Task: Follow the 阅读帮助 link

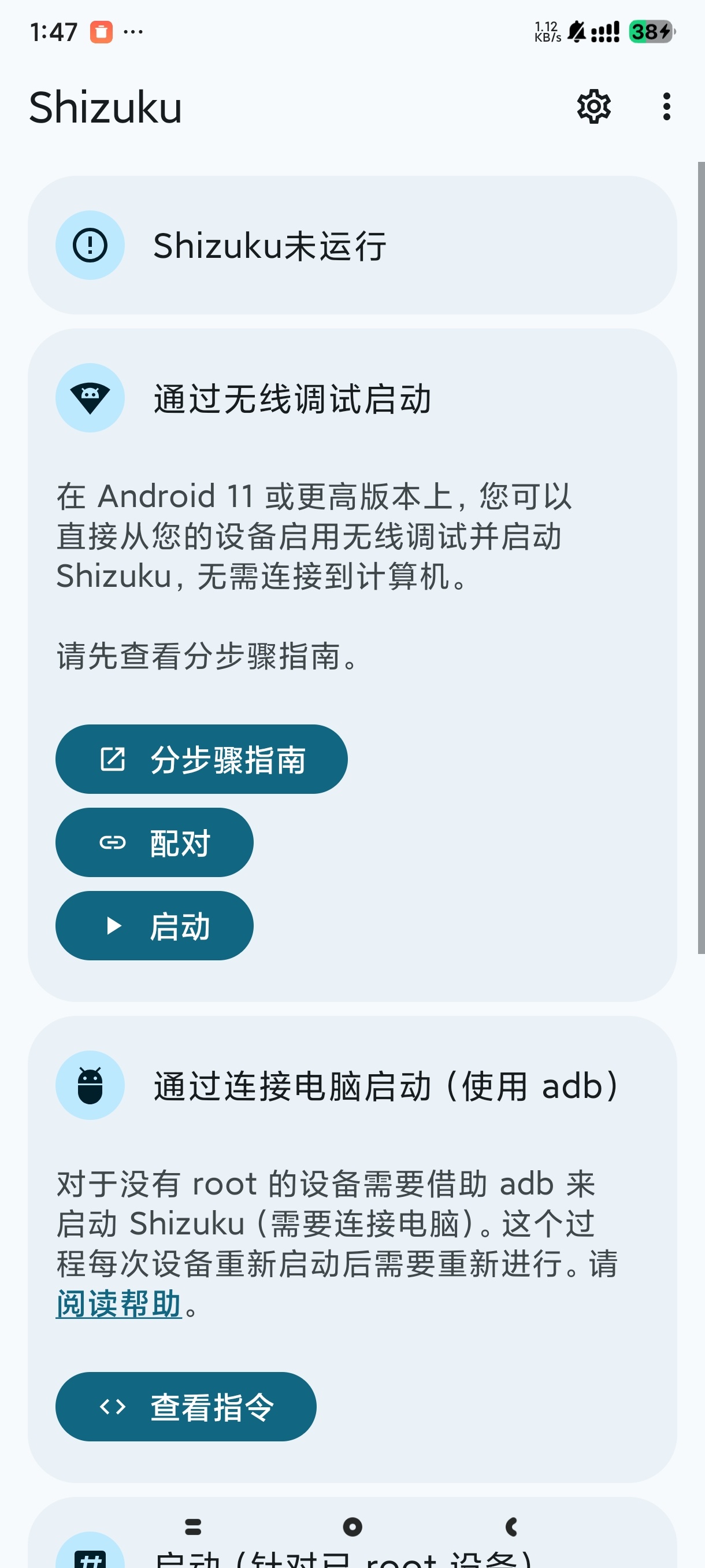Action: (119, 1303)
